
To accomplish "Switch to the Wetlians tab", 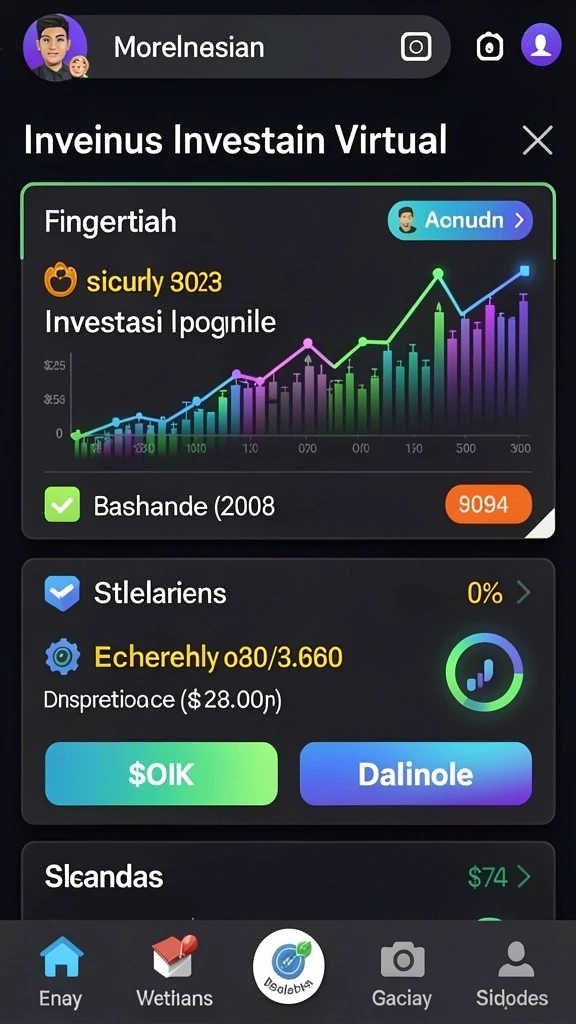I will (x=174, y=972).
